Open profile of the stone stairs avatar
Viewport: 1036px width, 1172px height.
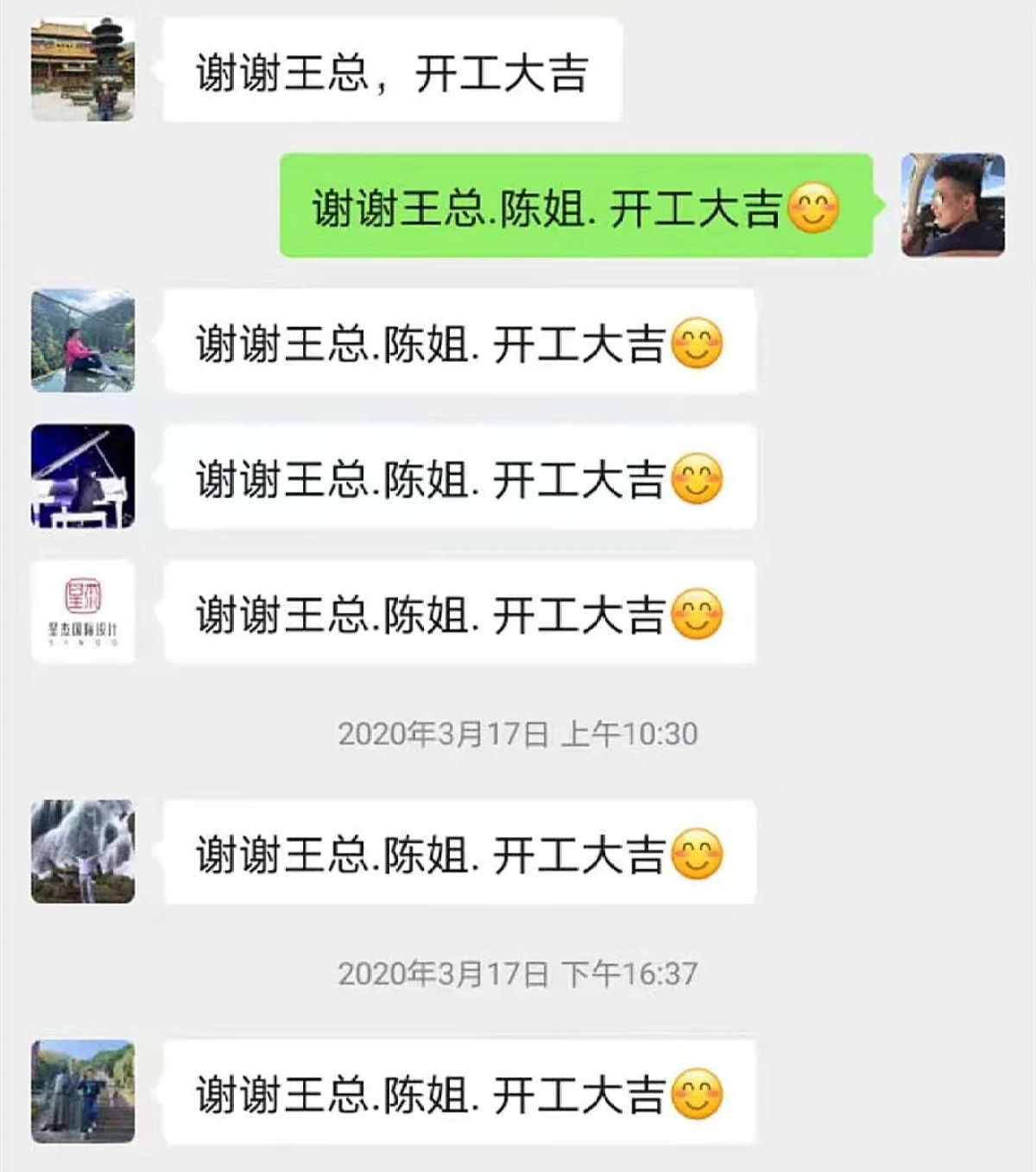83,1092
